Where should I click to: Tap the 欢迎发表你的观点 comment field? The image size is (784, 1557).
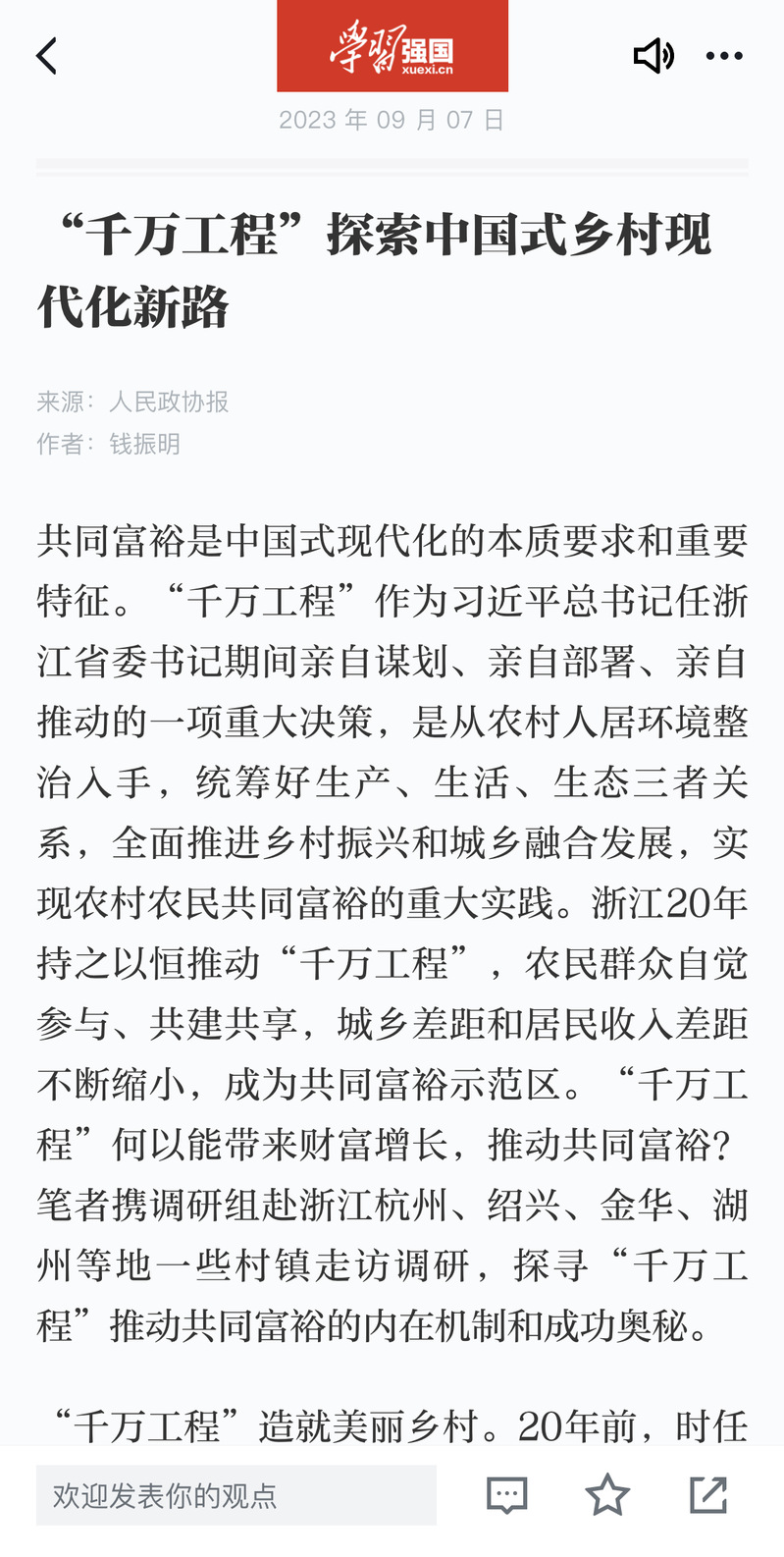pyautogui.click(x=235, y=1495)
